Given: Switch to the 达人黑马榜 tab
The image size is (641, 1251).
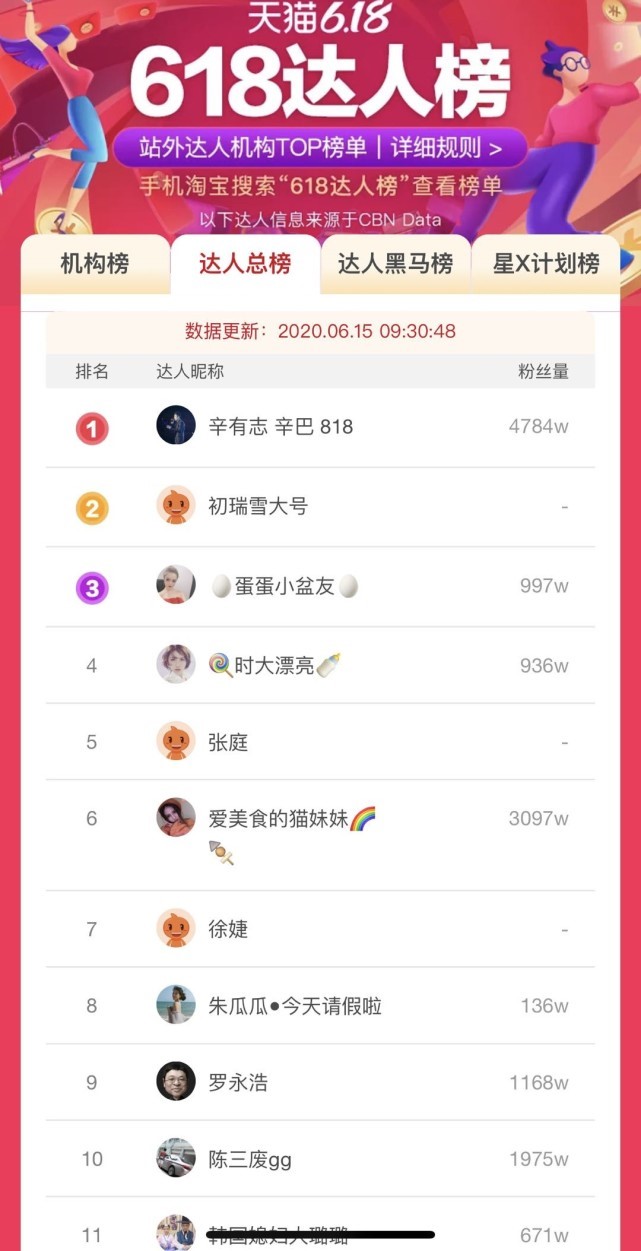Looking at the screenshot, I should (395, 264).
